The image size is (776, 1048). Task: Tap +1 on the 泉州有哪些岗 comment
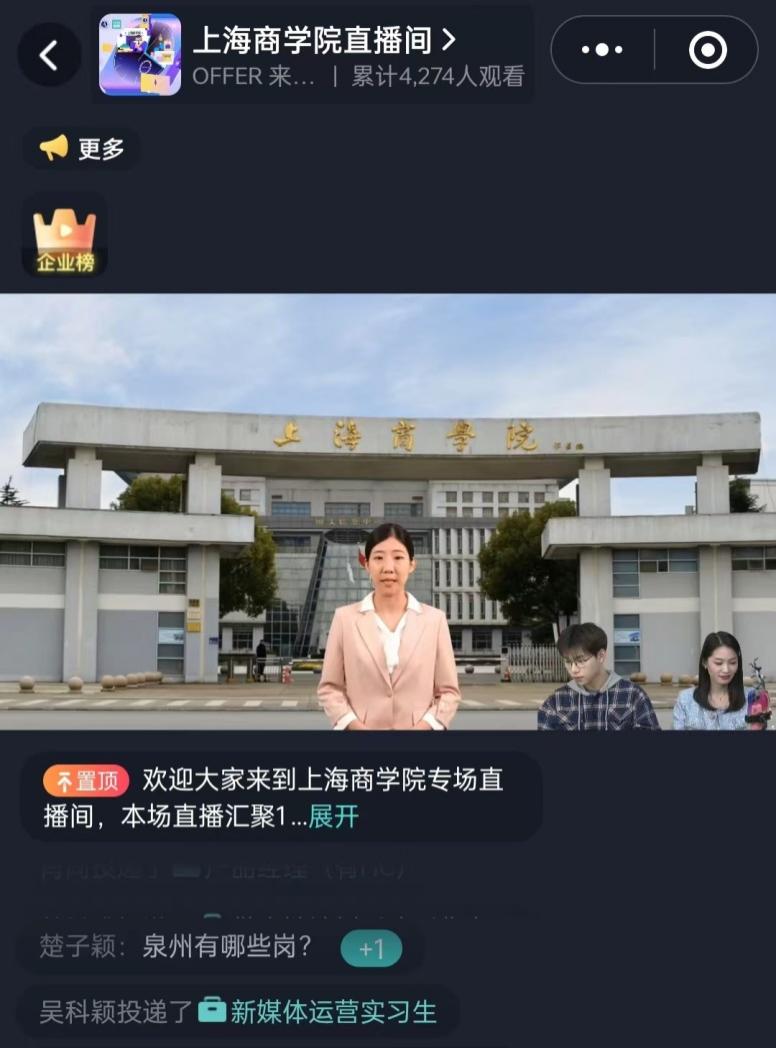[371, 948]
